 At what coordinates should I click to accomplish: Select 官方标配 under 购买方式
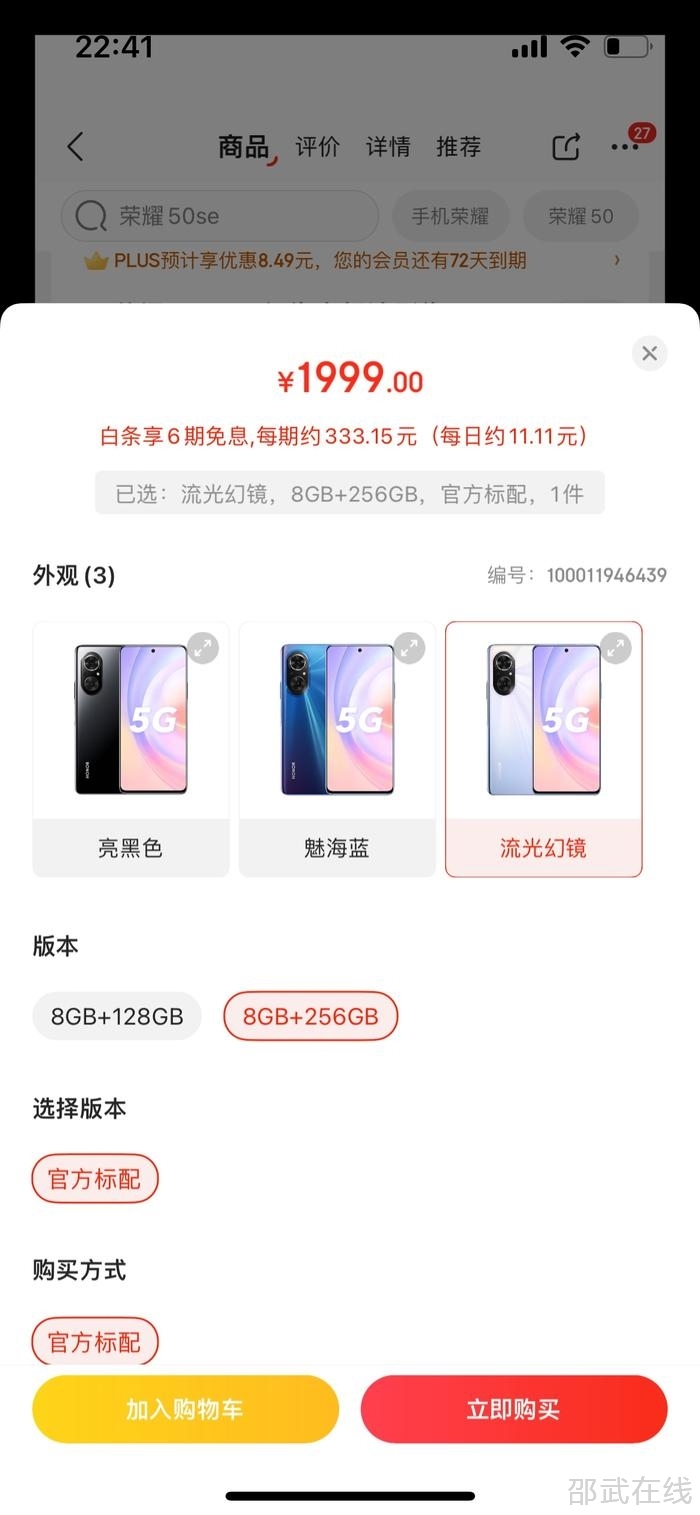tap(95, 1341)
